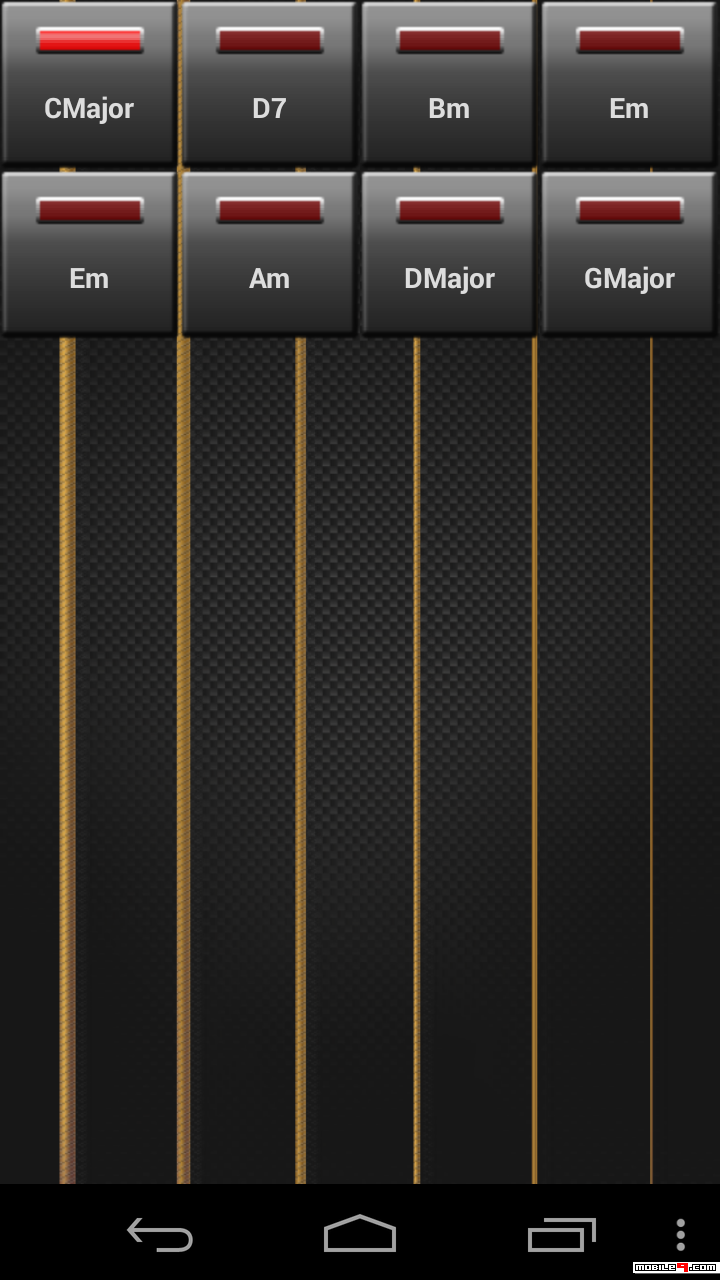This screenshot has height=1280, width=720.
Task: Open the recent apps view
Action: coord(561,1235)
